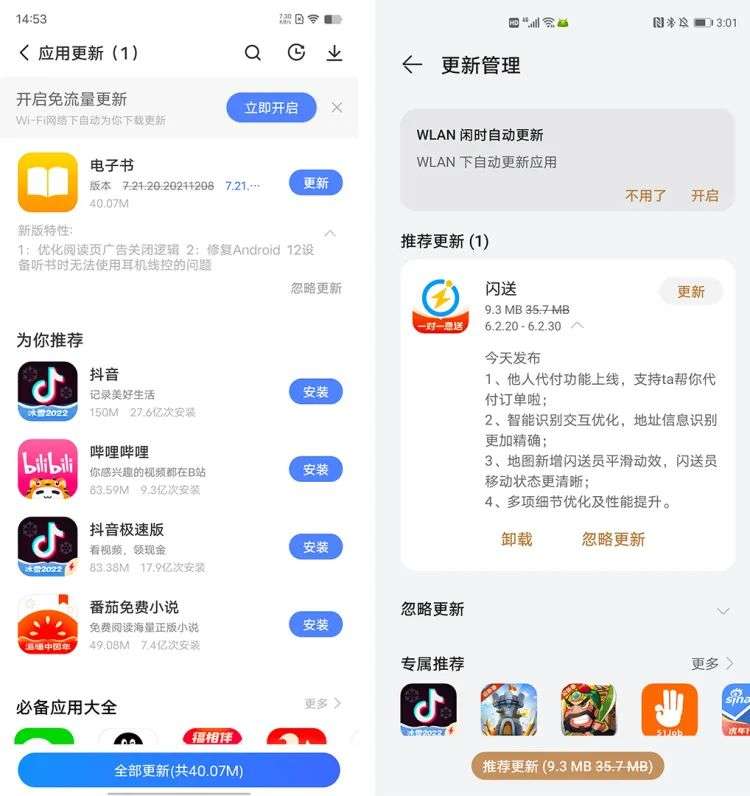Tap 安装 next to 抖音
The height and width of the screenshot is (796, 750).
point(316,390)
